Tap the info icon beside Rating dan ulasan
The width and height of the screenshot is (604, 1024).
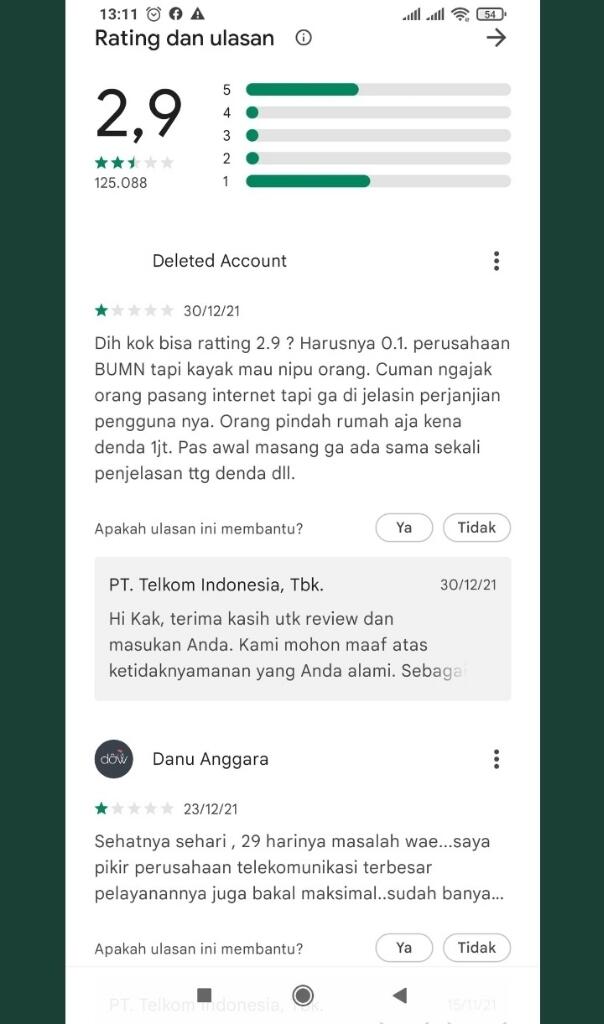click(304, 38)
